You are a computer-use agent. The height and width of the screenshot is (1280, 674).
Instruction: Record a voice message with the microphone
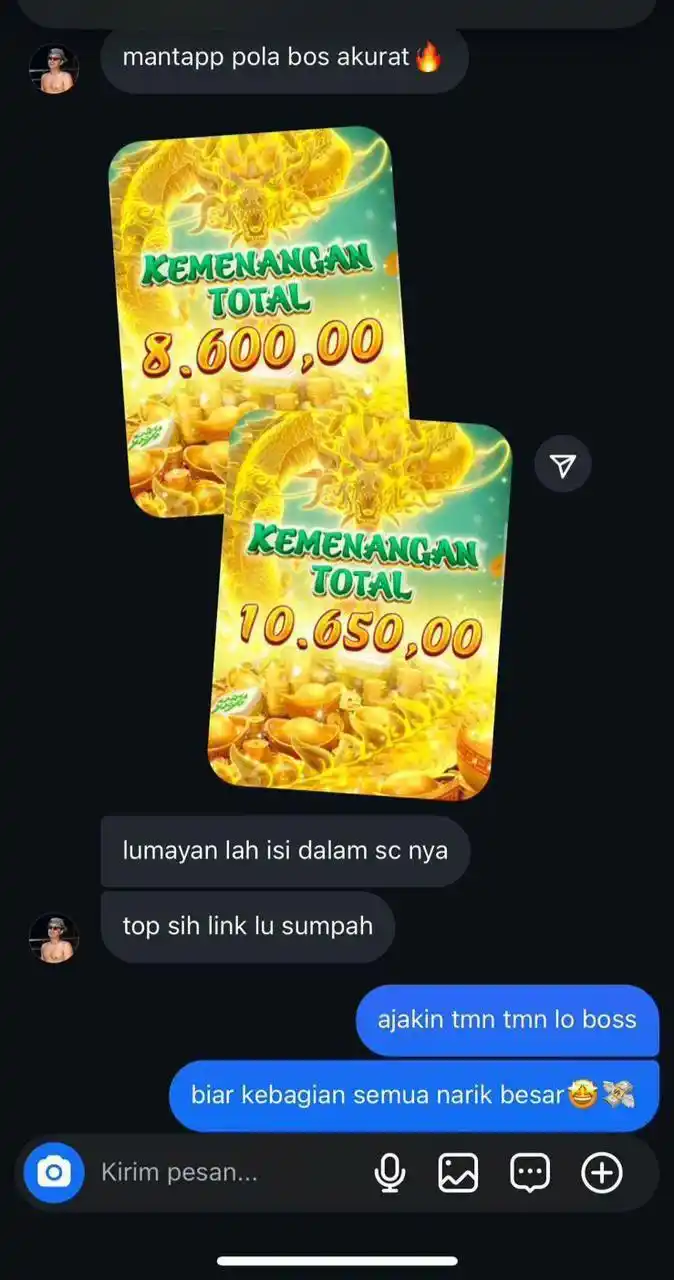(x=390, y=1172)
